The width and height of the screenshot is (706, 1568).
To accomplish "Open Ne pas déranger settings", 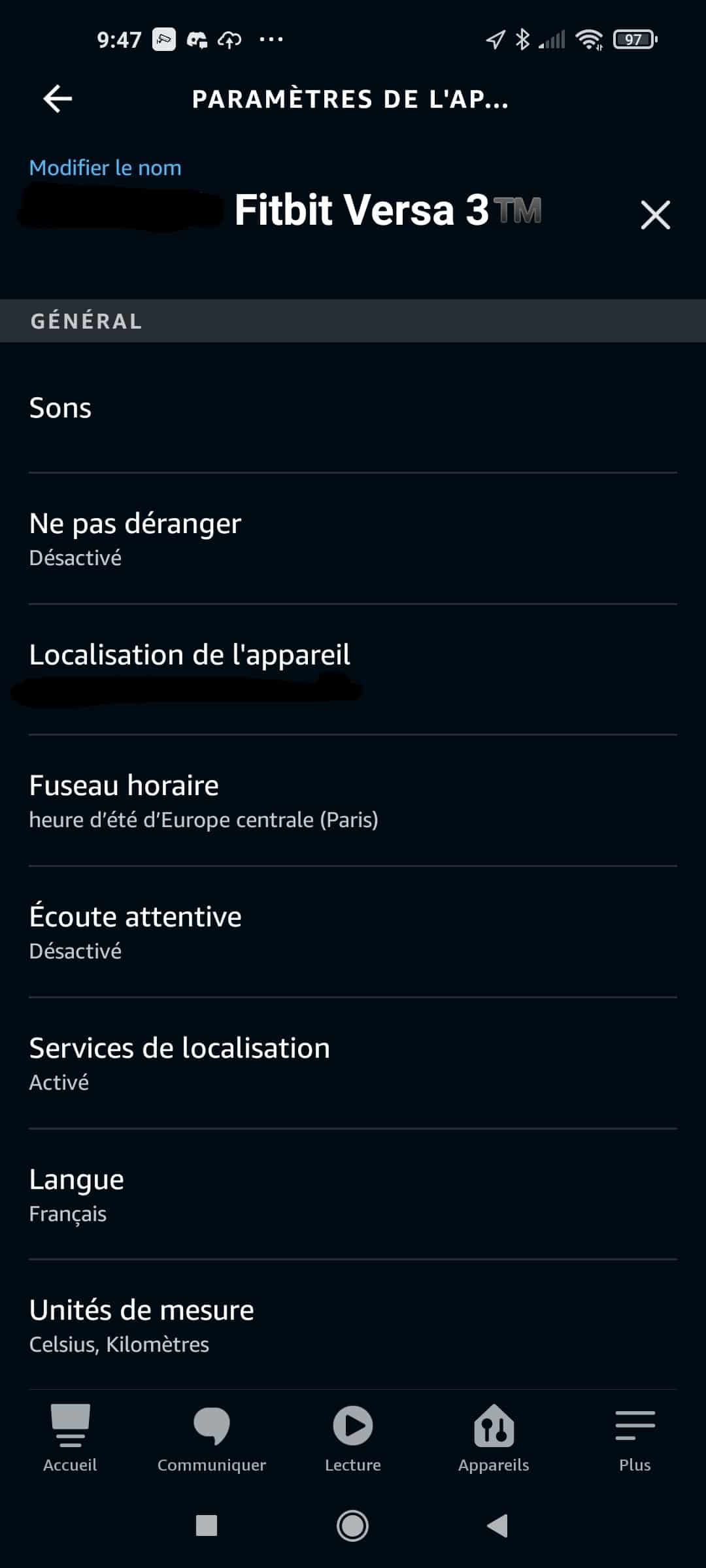I will [x=353, y=539].
